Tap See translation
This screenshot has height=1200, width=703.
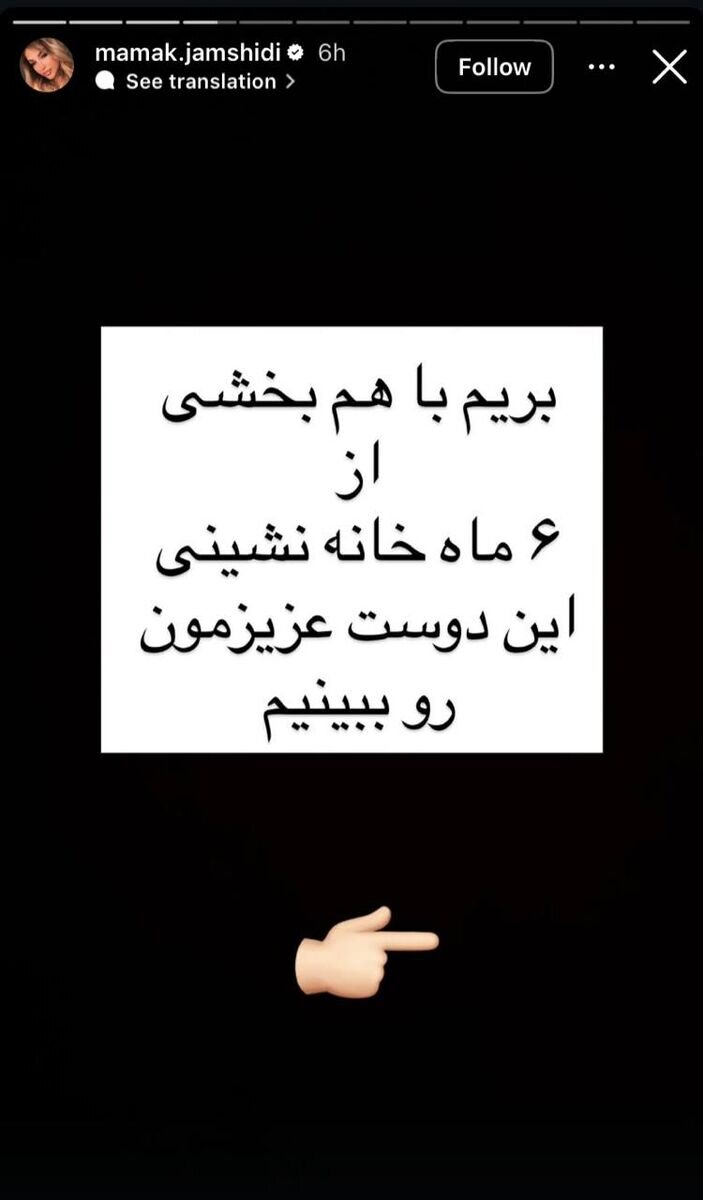click(200, 82)
